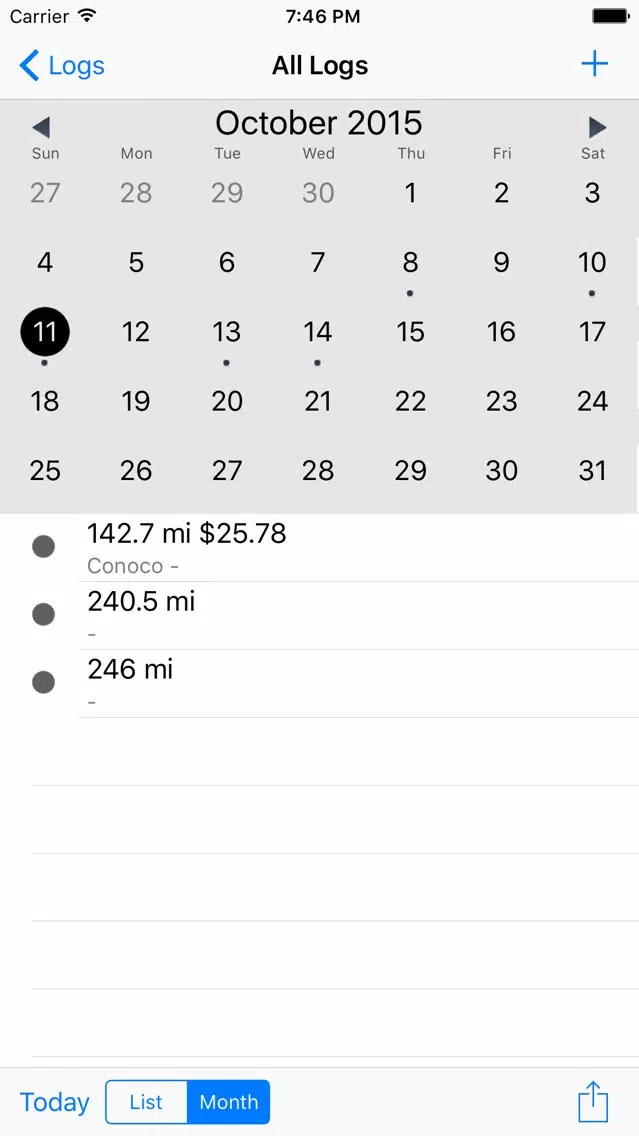
Task: Go to the next month
Action: 597,128
